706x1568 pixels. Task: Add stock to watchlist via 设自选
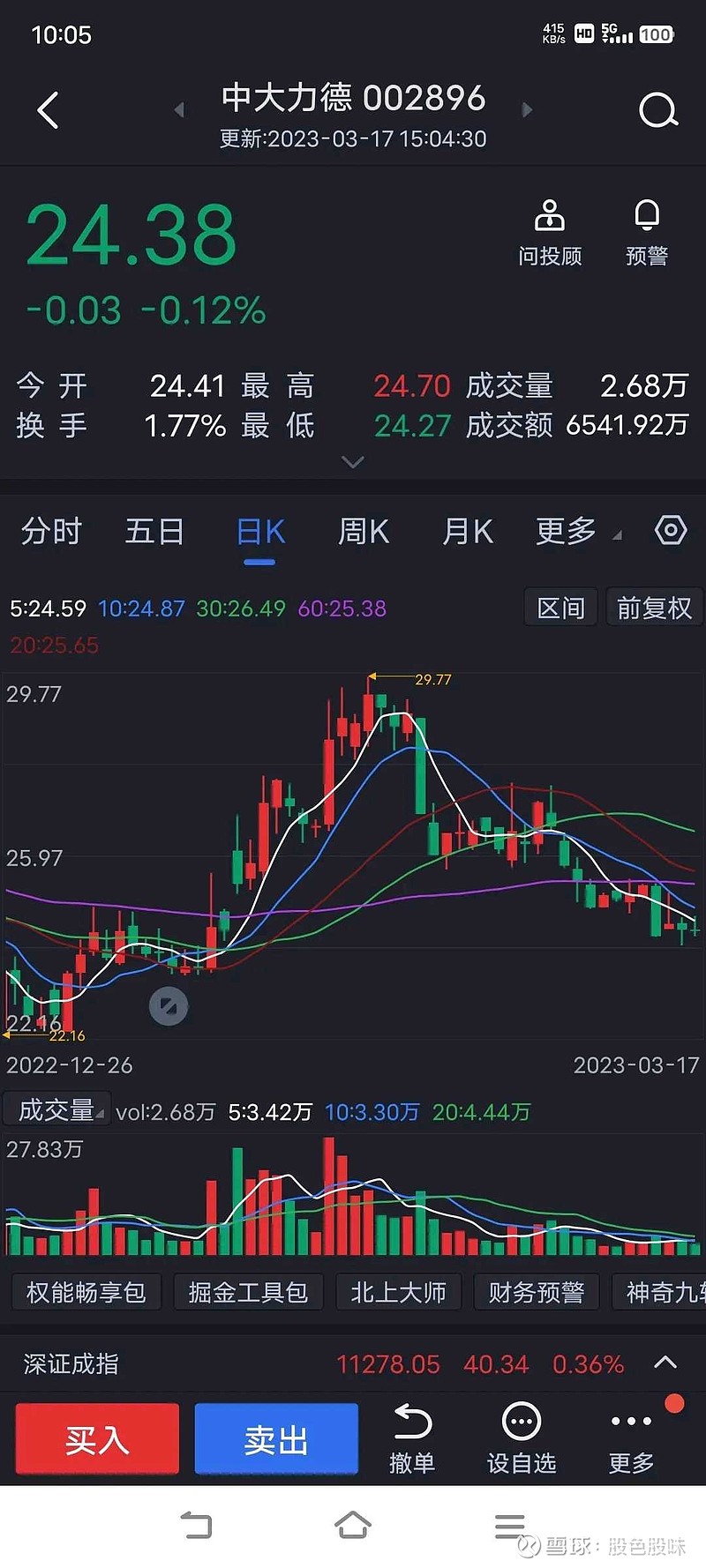(522, 1439)
